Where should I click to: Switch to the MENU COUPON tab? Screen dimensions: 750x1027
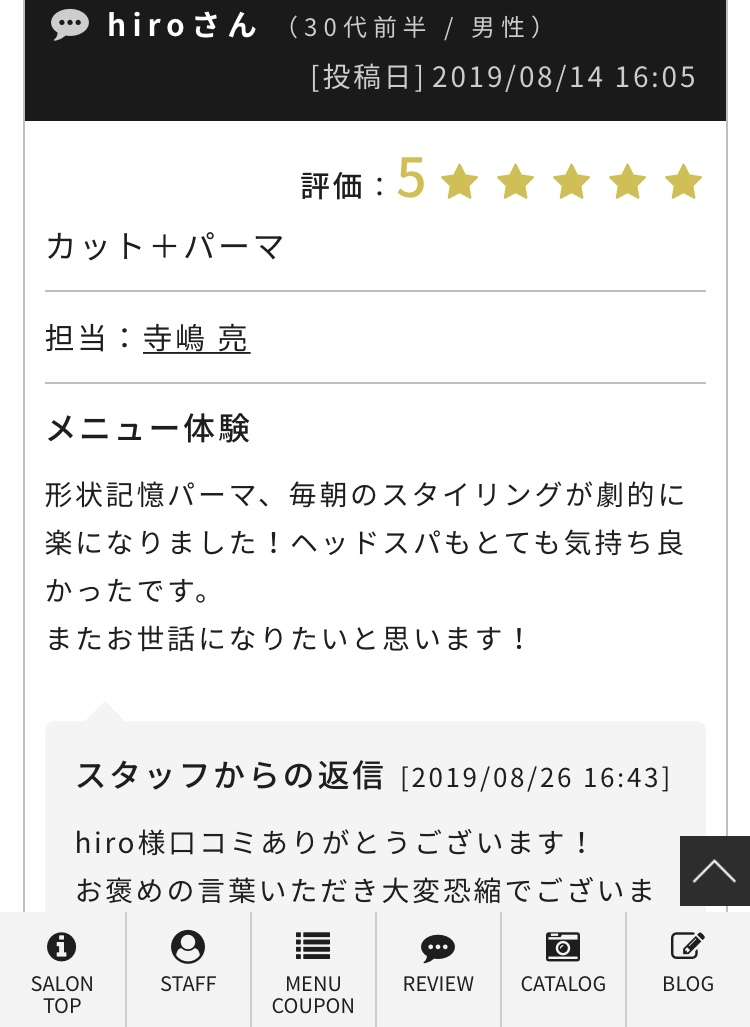pyautogui.click(x=313, y=970)
